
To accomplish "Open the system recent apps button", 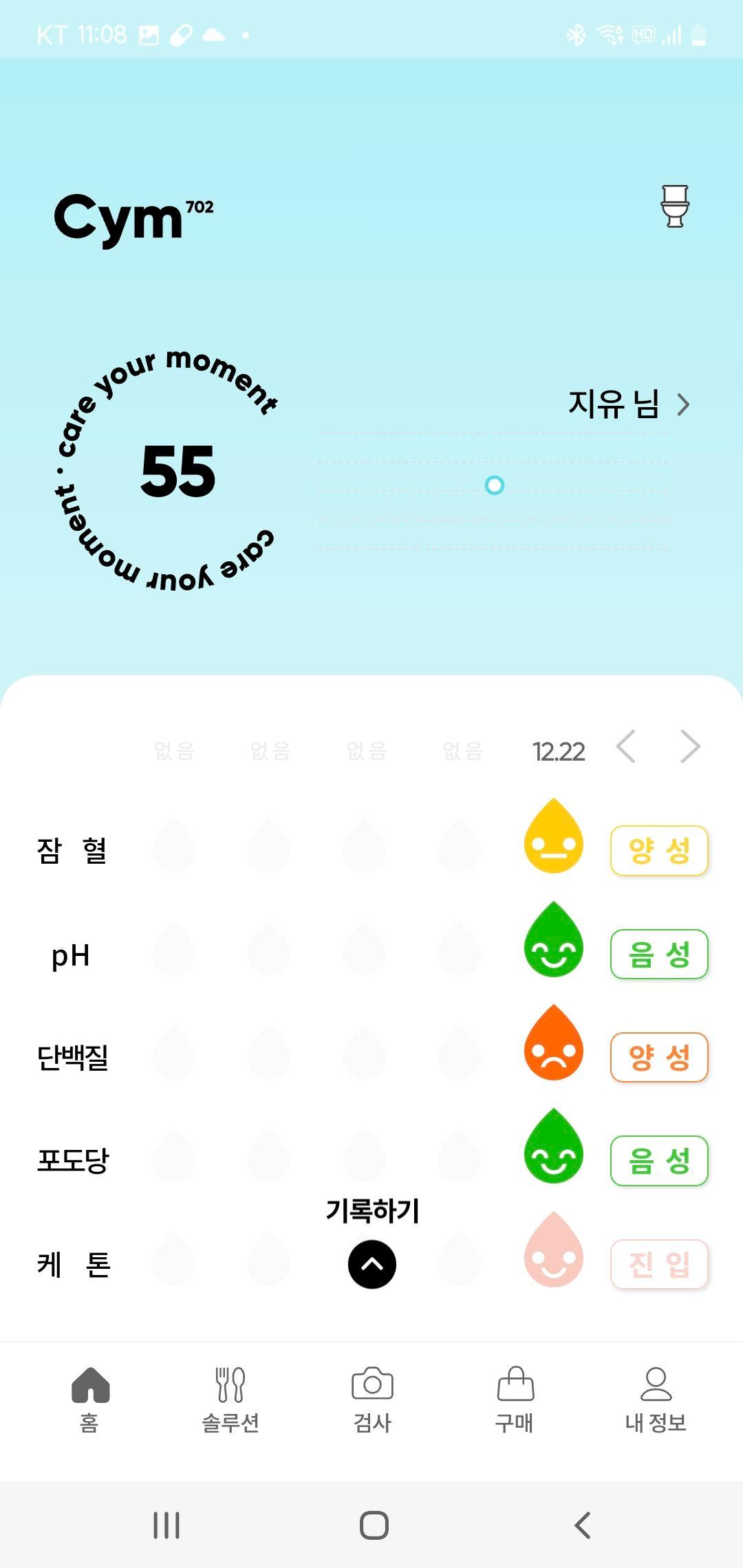I will 166,1525.
